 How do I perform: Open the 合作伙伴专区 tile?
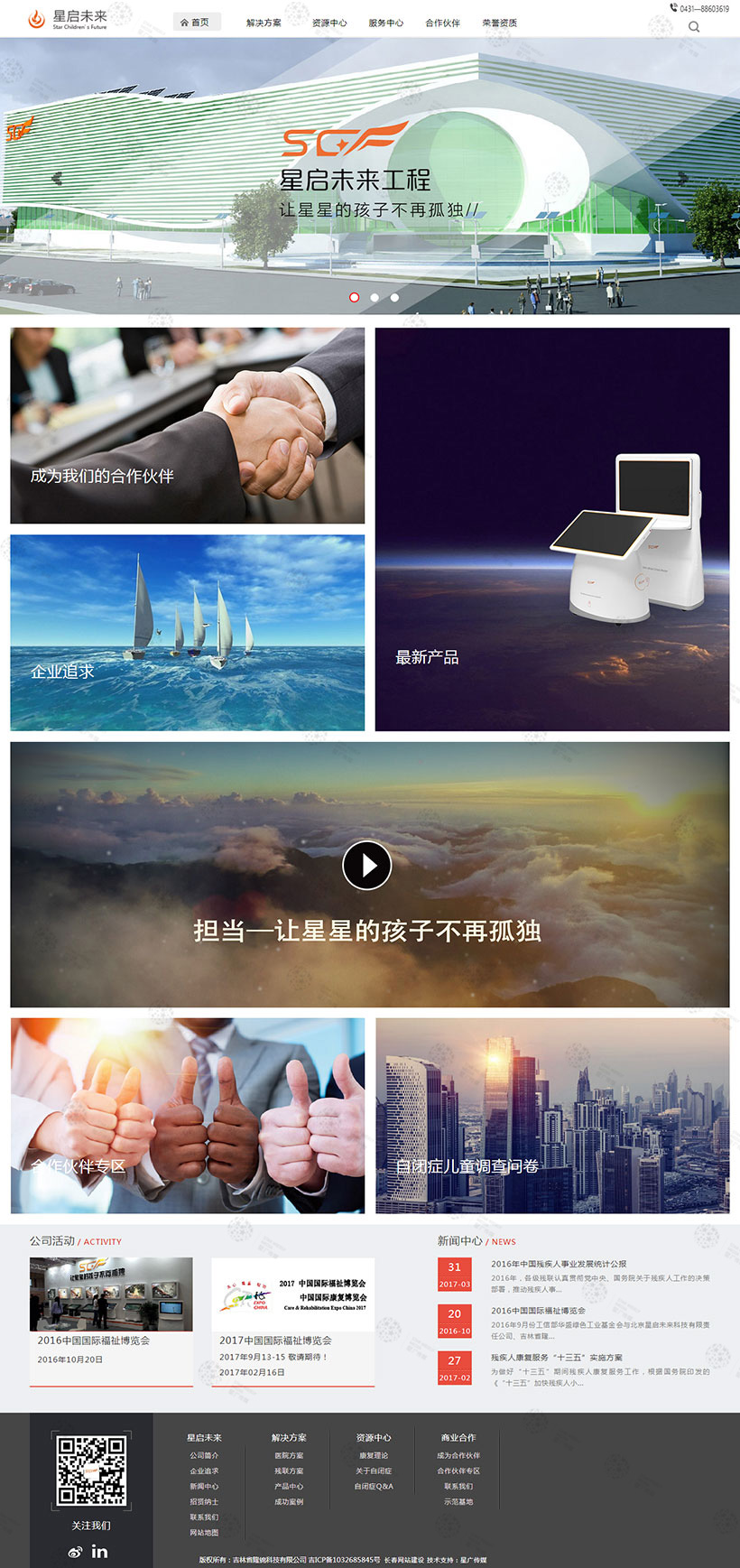187,1115
